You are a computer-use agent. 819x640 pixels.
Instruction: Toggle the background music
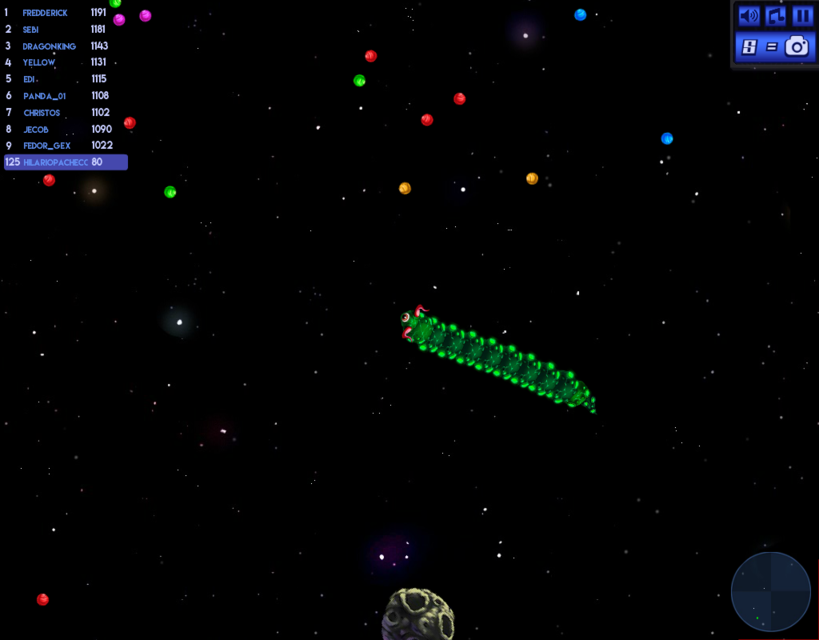click(776, 16)
